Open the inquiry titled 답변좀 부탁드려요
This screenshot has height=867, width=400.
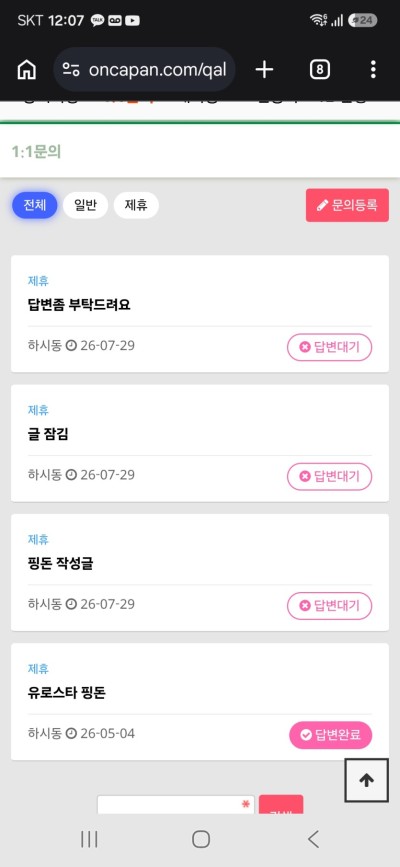[x=79, y=305]
